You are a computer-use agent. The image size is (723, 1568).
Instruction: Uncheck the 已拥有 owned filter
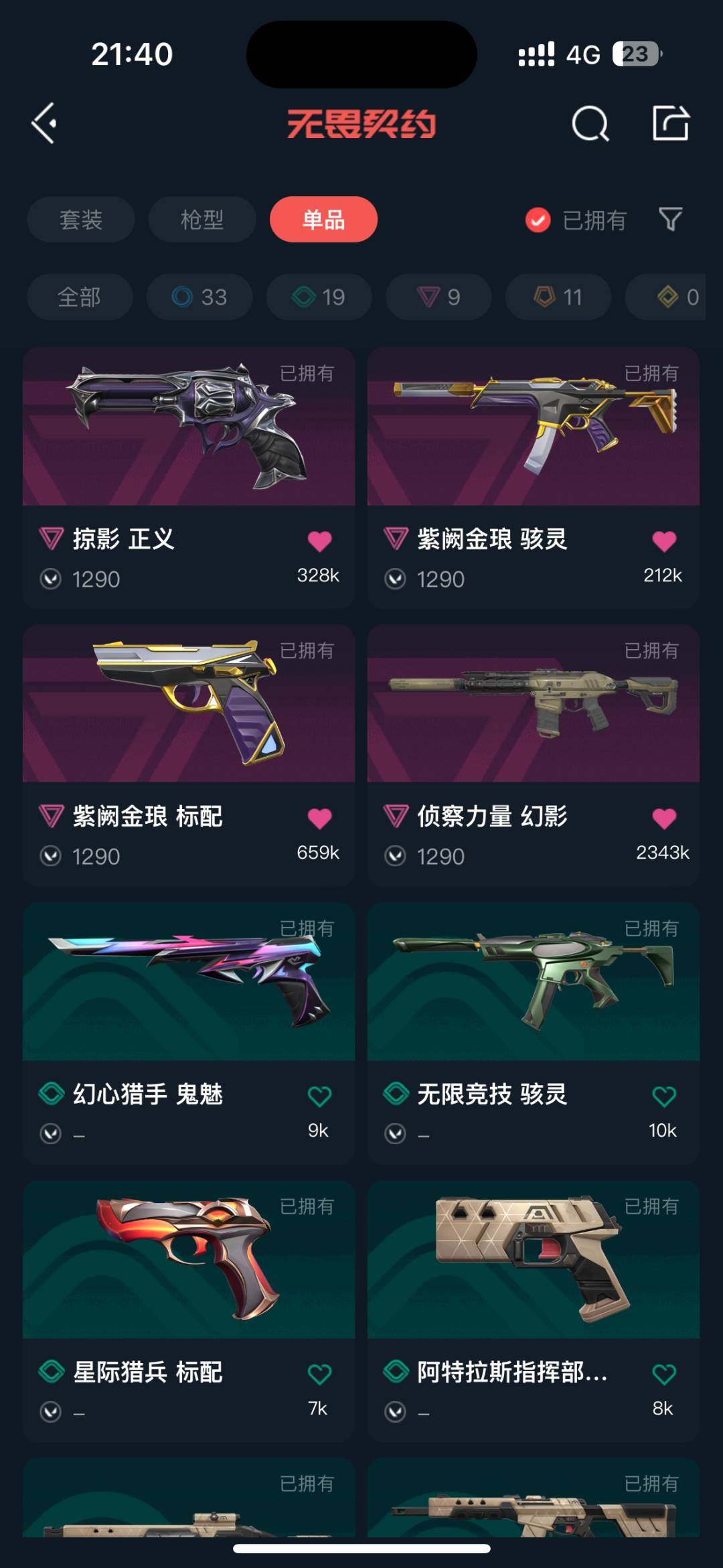tap(536, 220)
